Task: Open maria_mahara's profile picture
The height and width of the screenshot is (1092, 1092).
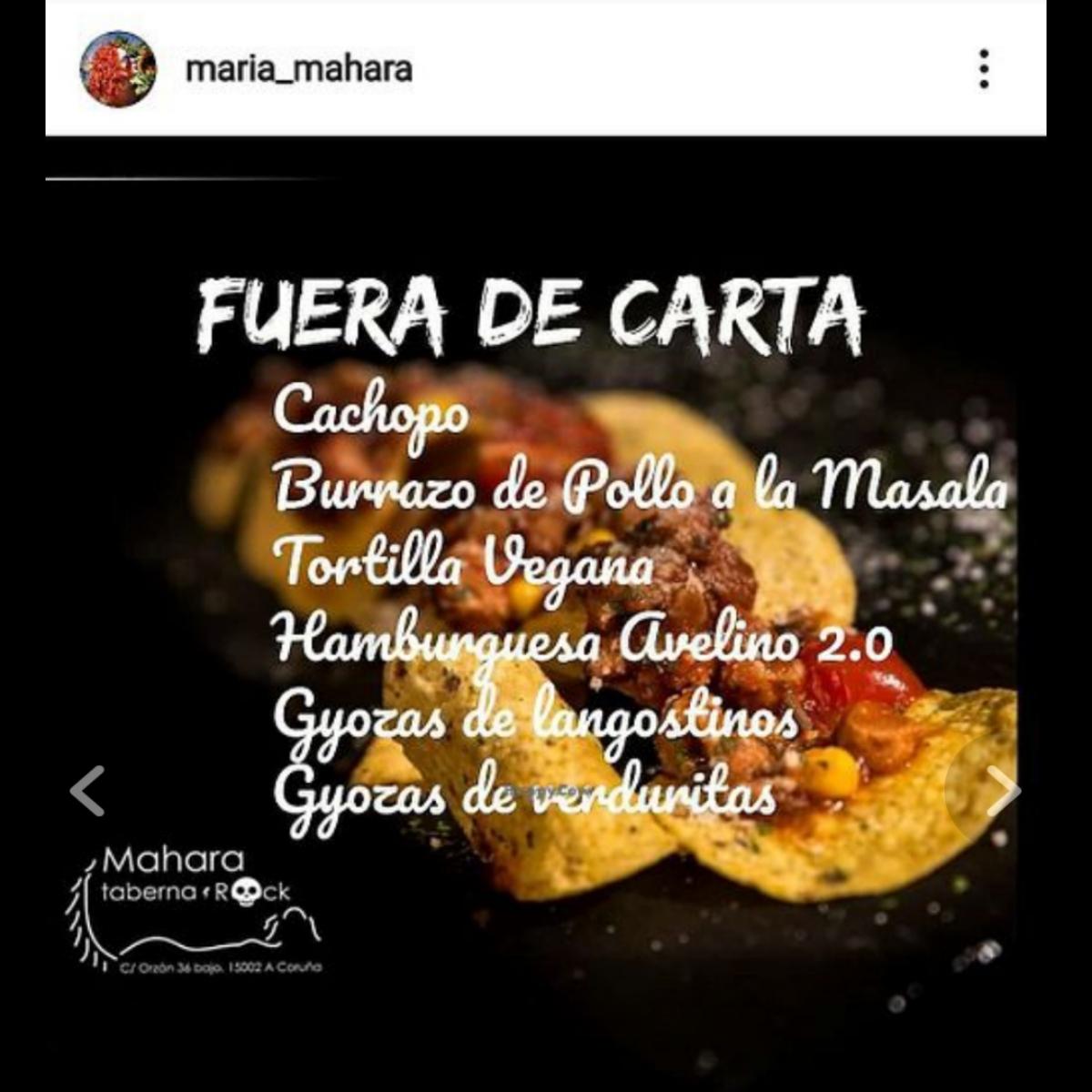Action: click(117, 69)
